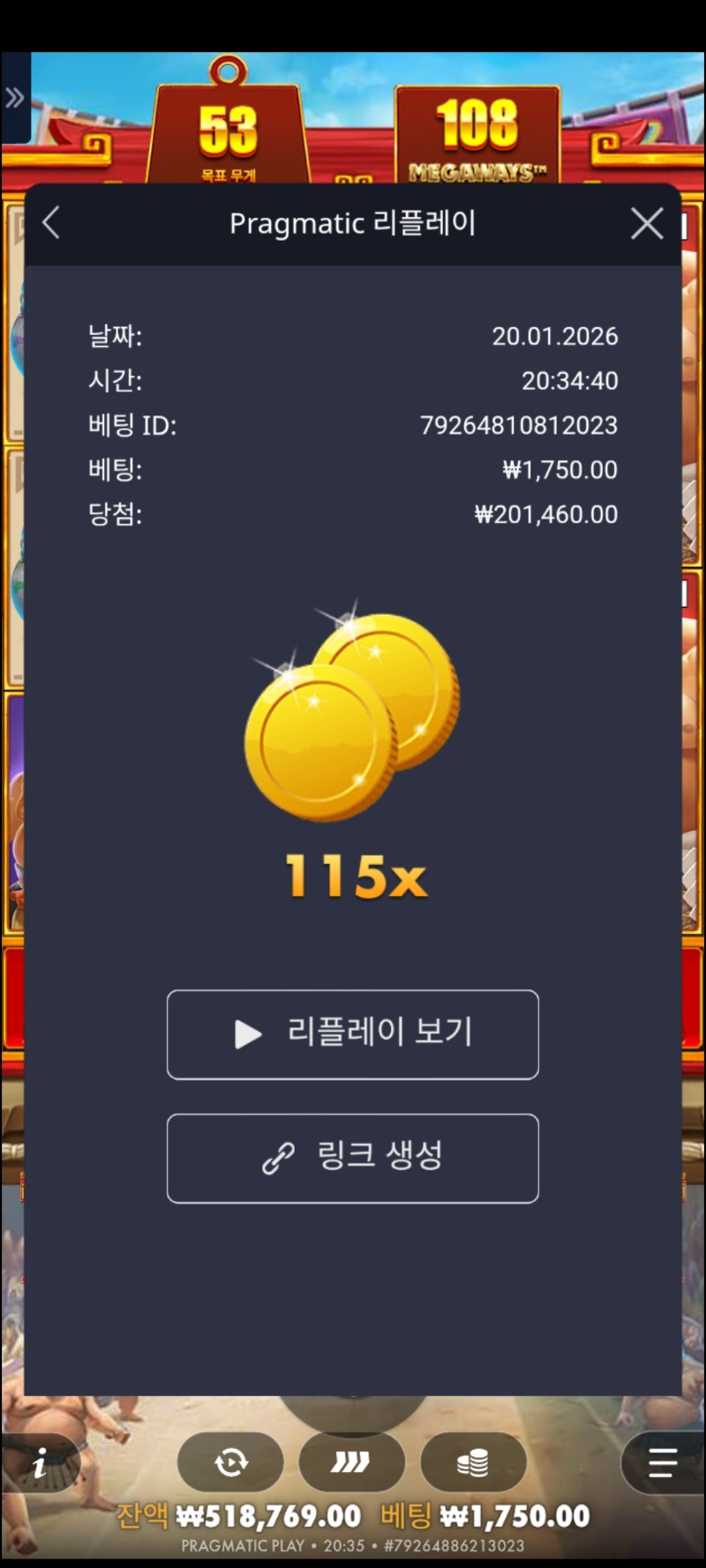Screen dimensions: 706x1568
Task: Tap the triple-arrow turbo spin button
Action: (x=351, y=1463)
